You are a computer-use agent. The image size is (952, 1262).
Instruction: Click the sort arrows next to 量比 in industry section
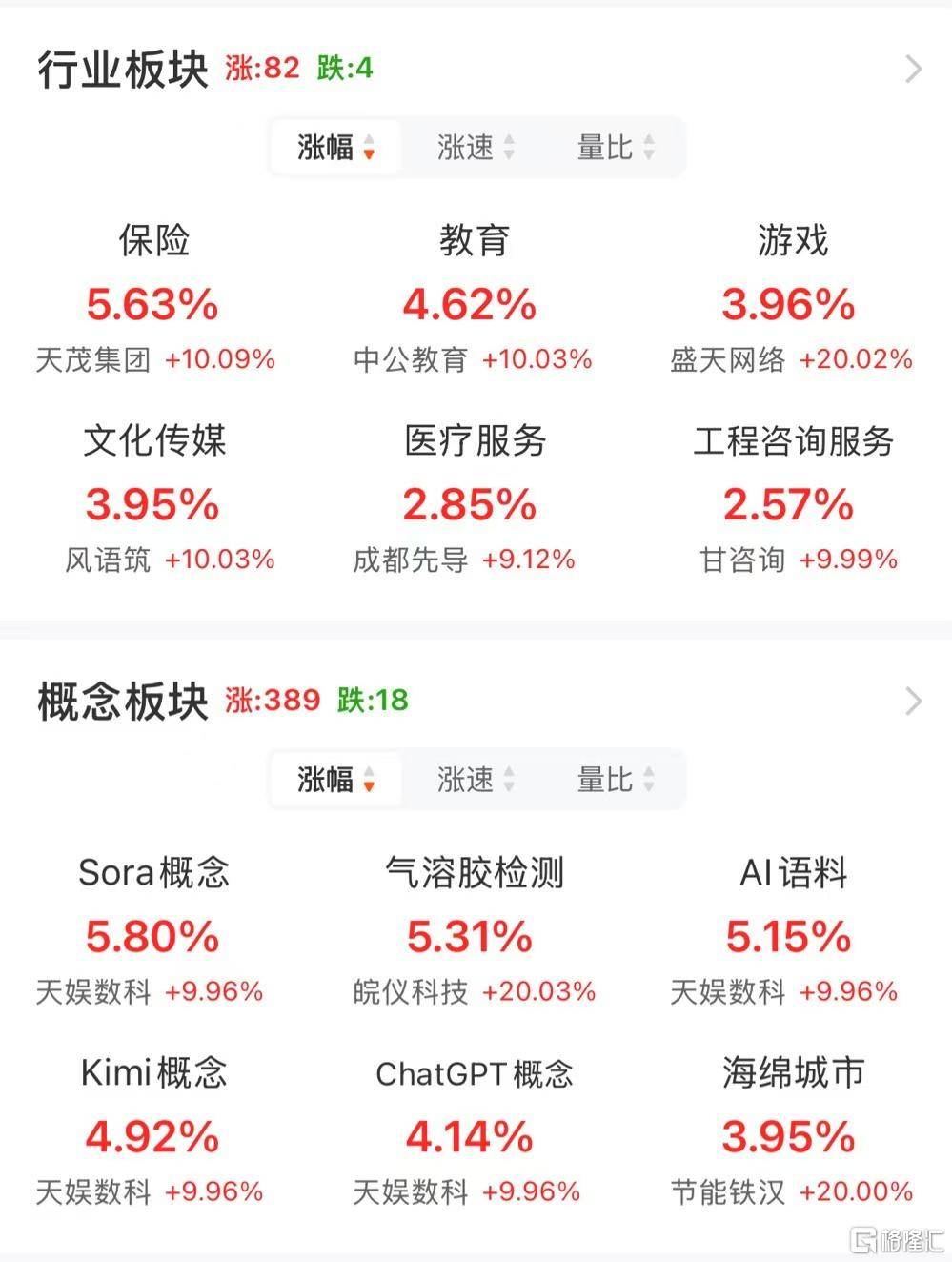point(649,148)
